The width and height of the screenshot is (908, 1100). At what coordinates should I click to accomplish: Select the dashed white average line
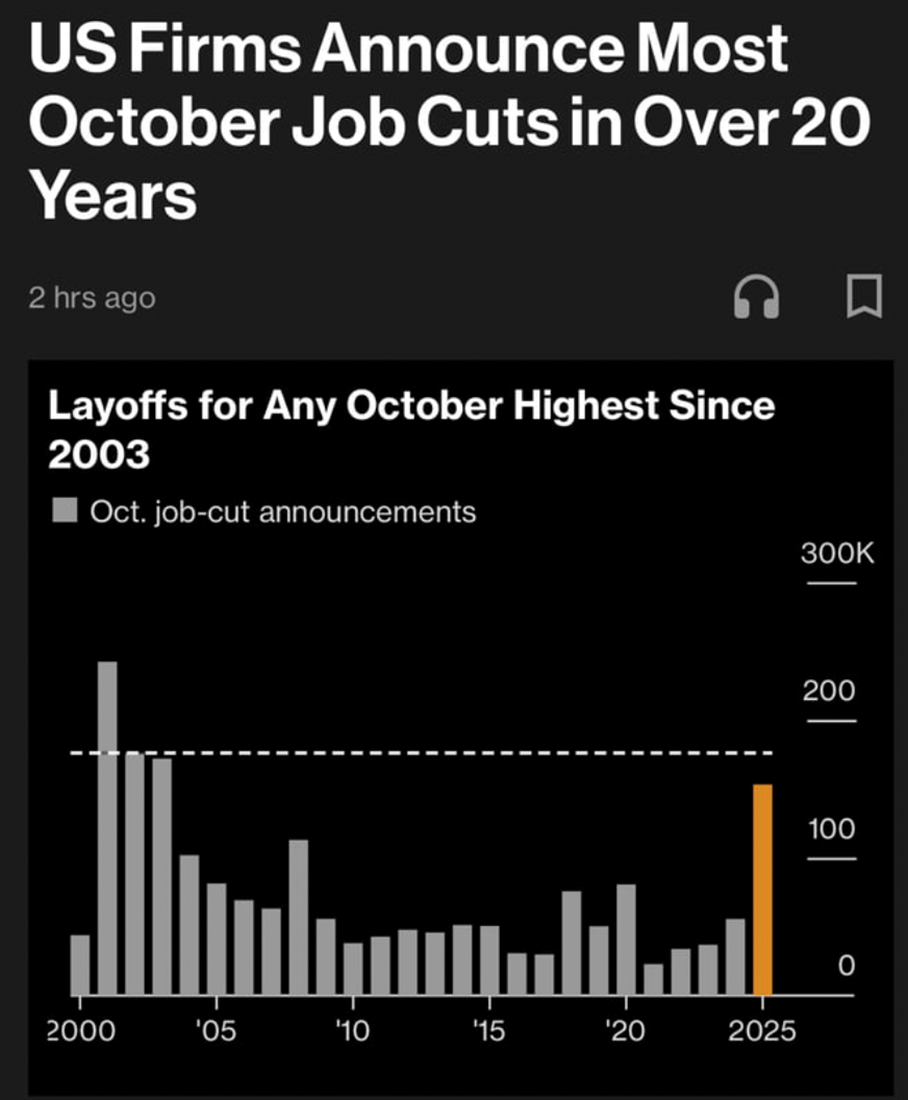pos(420,750)
